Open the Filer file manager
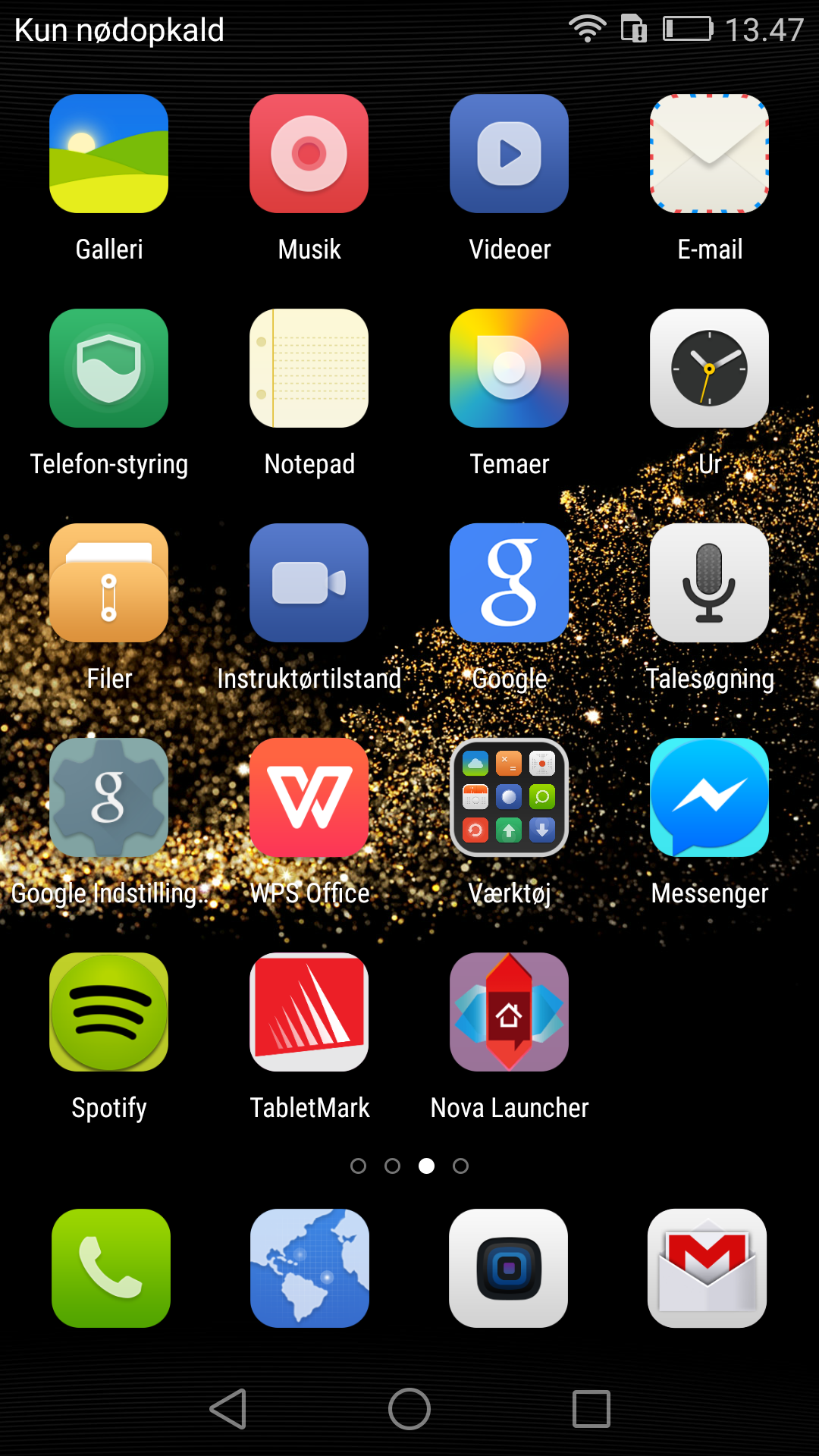 tap(108, 583)
